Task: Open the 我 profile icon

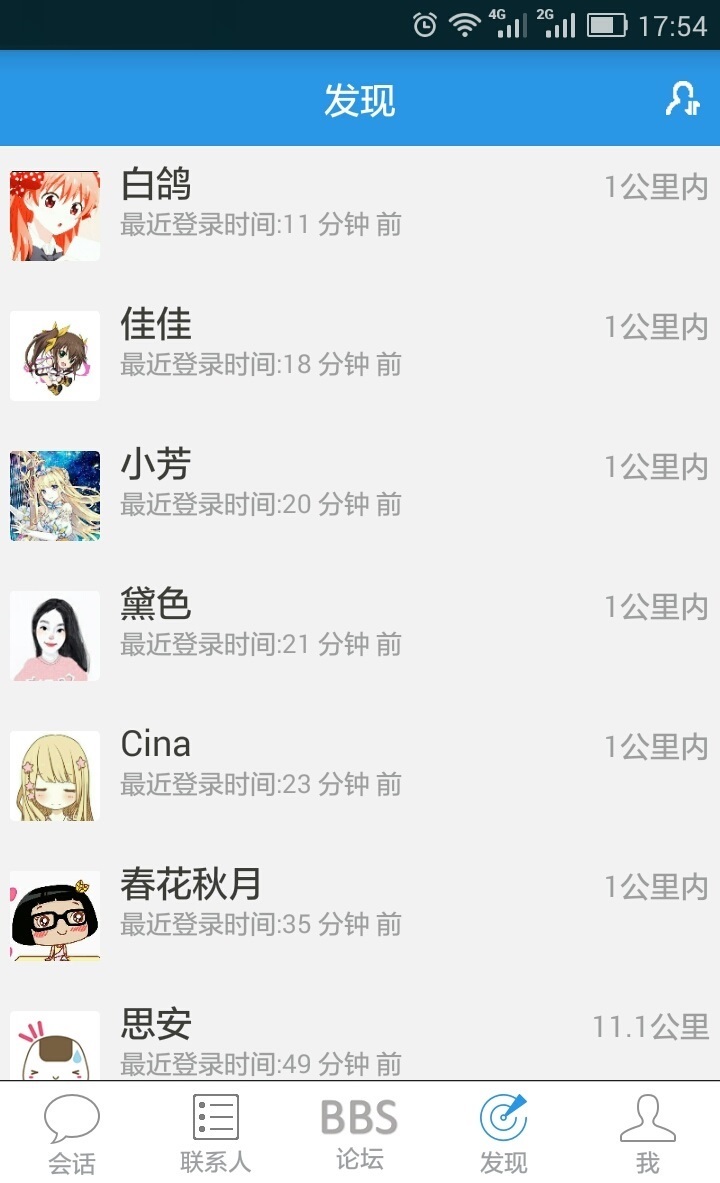Action: 647,1132
